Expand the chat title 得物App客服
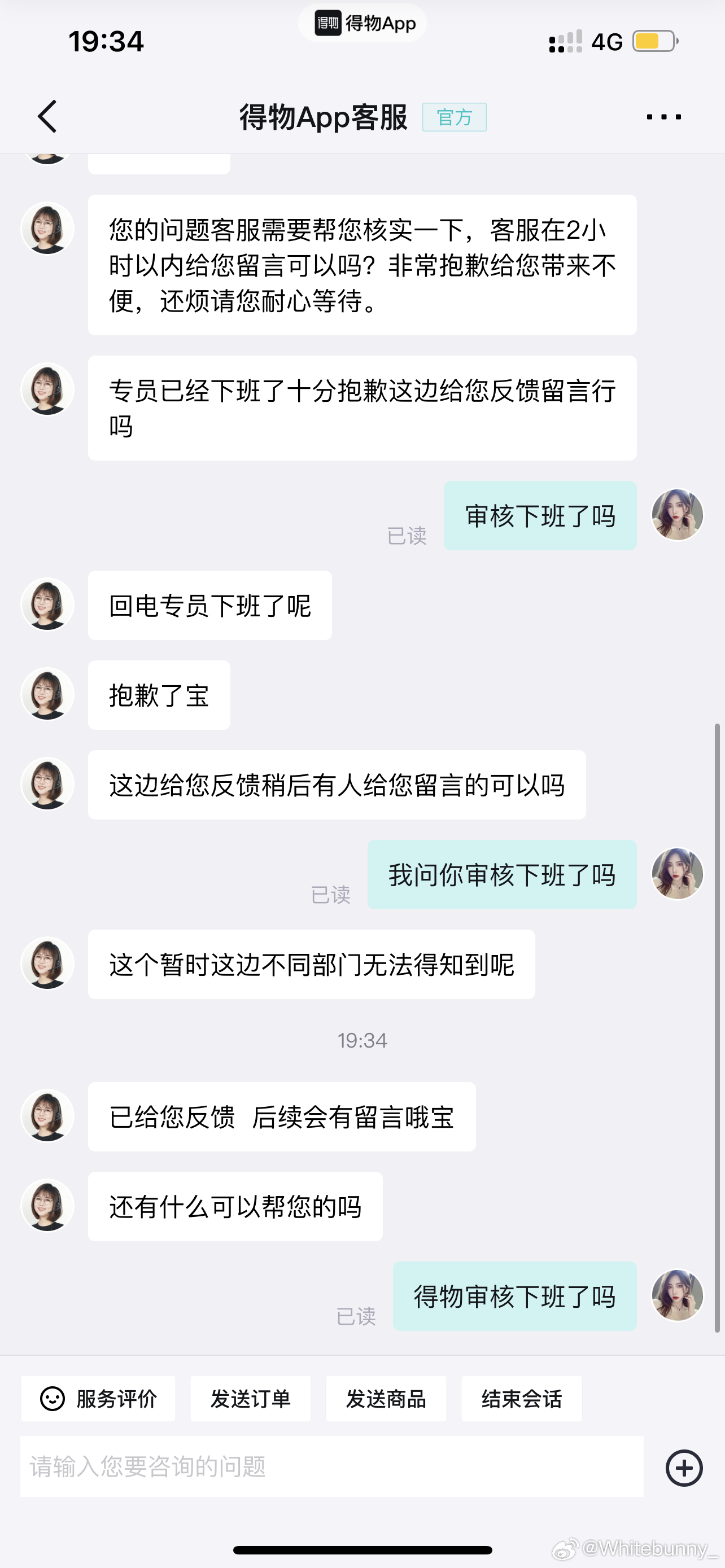Screen dimensions: 725x1568 (323, 117)
